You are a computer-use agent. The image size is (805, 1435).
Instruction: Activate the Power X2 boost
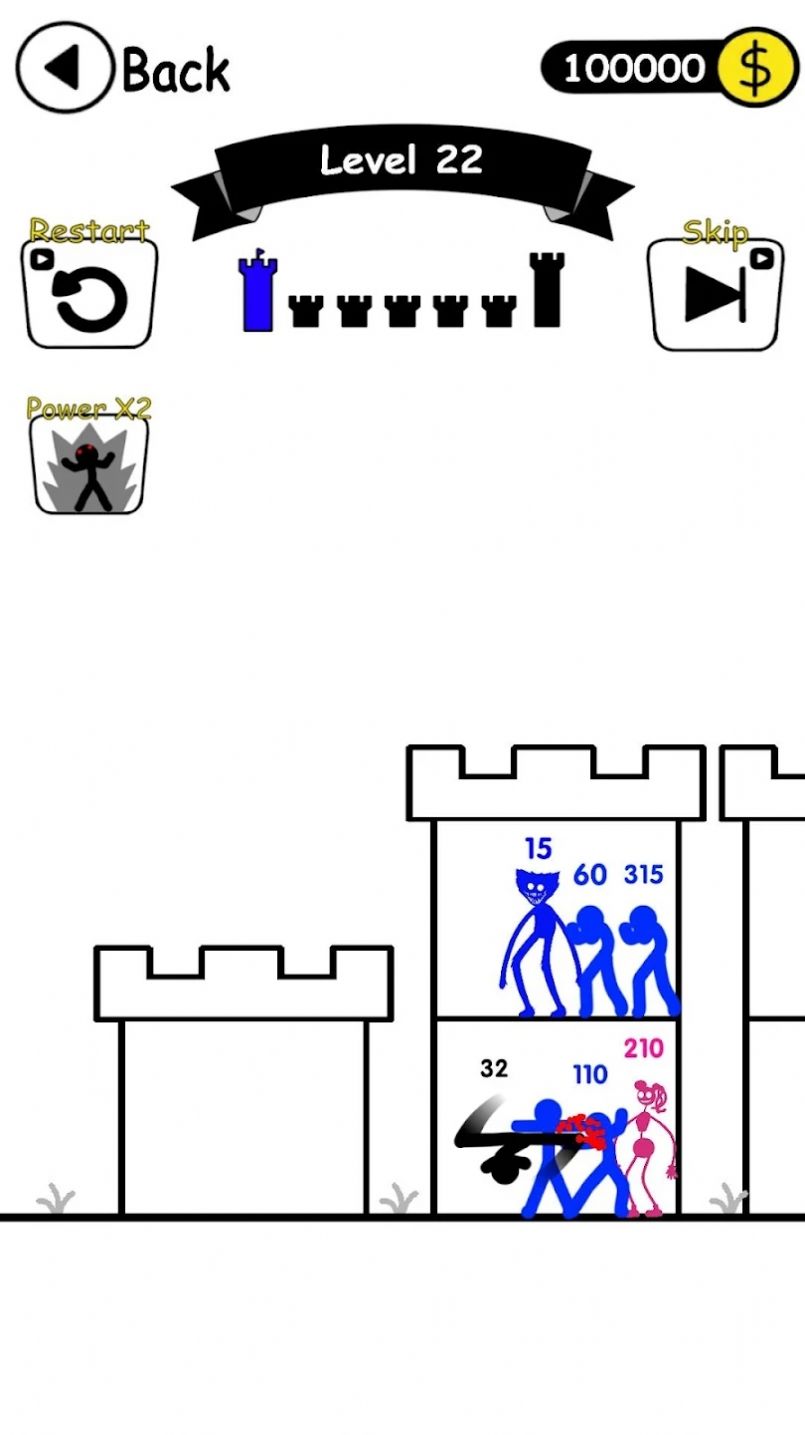(x=89, y=464)
